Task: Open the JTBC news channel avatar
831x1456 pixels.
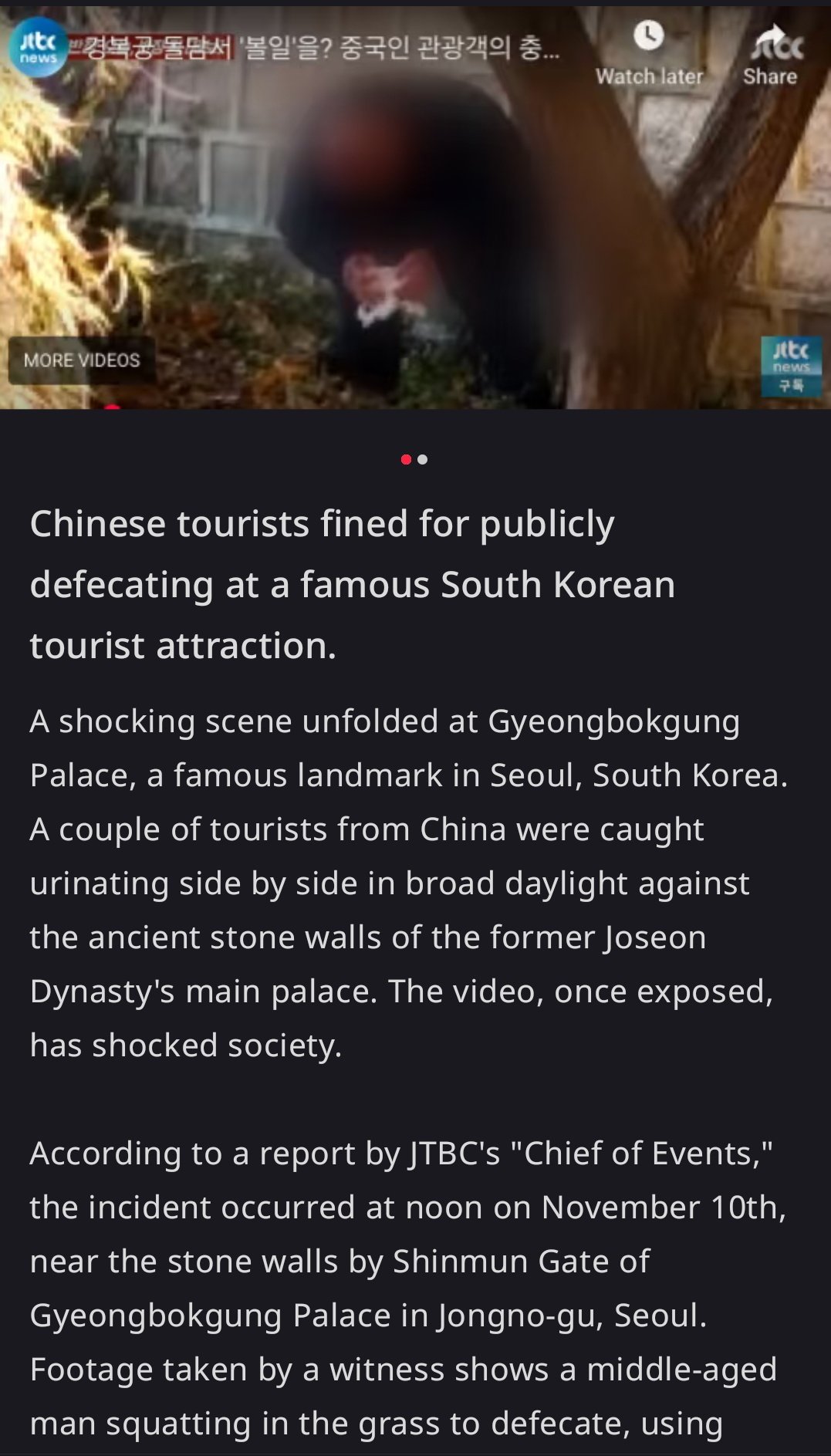Action: [38, 47]
